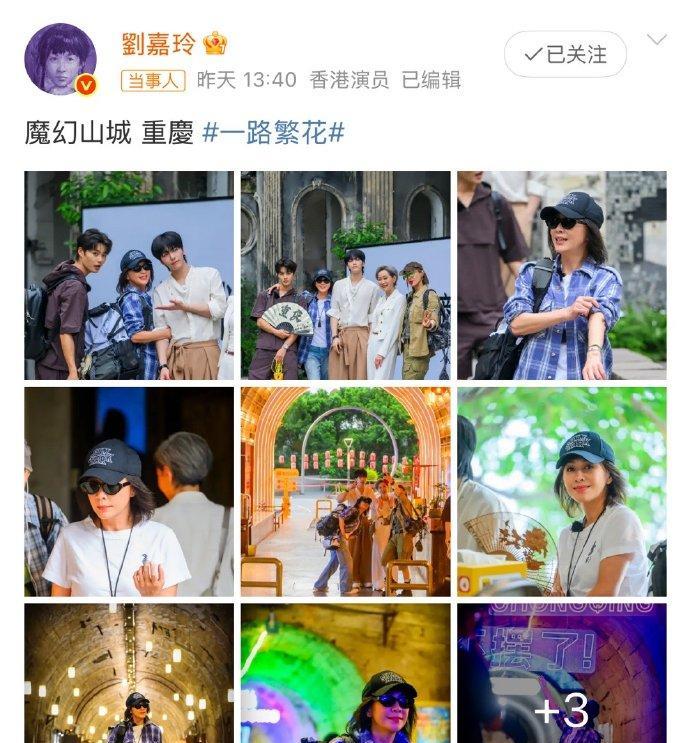This screenshot has width=690, height=743.
Task: Open the smiling photo with the green background
Action: click(561, 491)
